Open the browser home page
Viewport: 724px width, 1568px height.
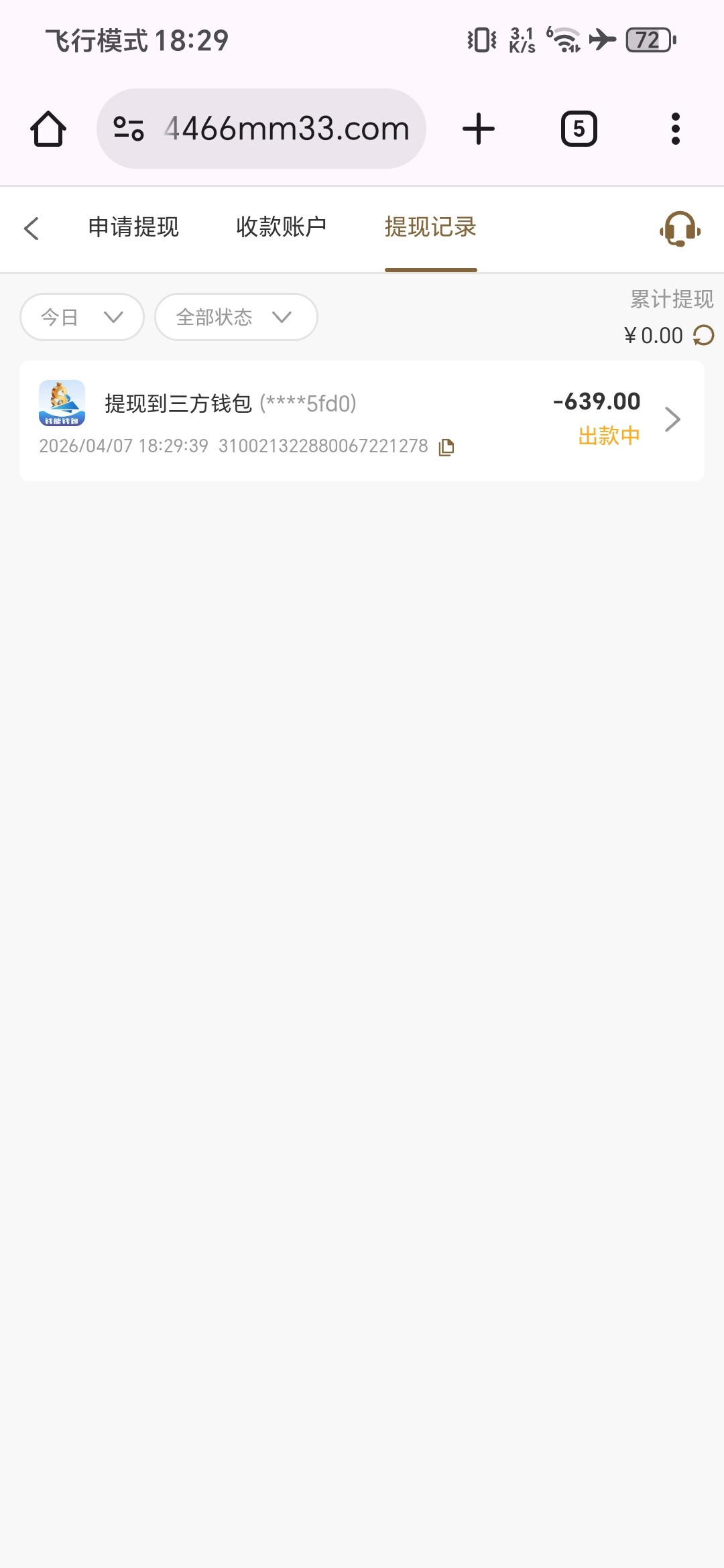pos(48,129)
